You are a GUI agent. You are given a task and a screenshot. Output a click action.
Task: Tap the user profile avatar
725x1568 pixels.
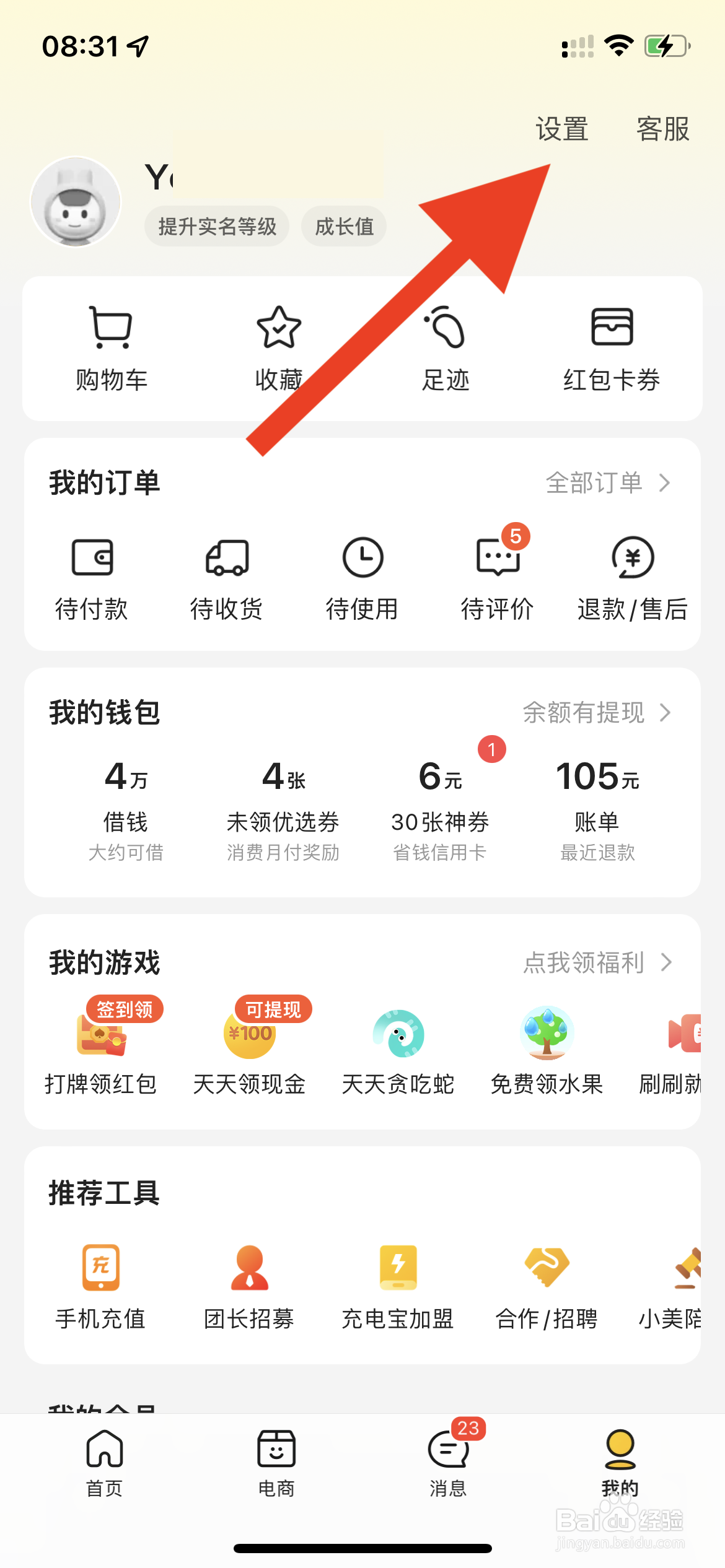tap(76, 200)
